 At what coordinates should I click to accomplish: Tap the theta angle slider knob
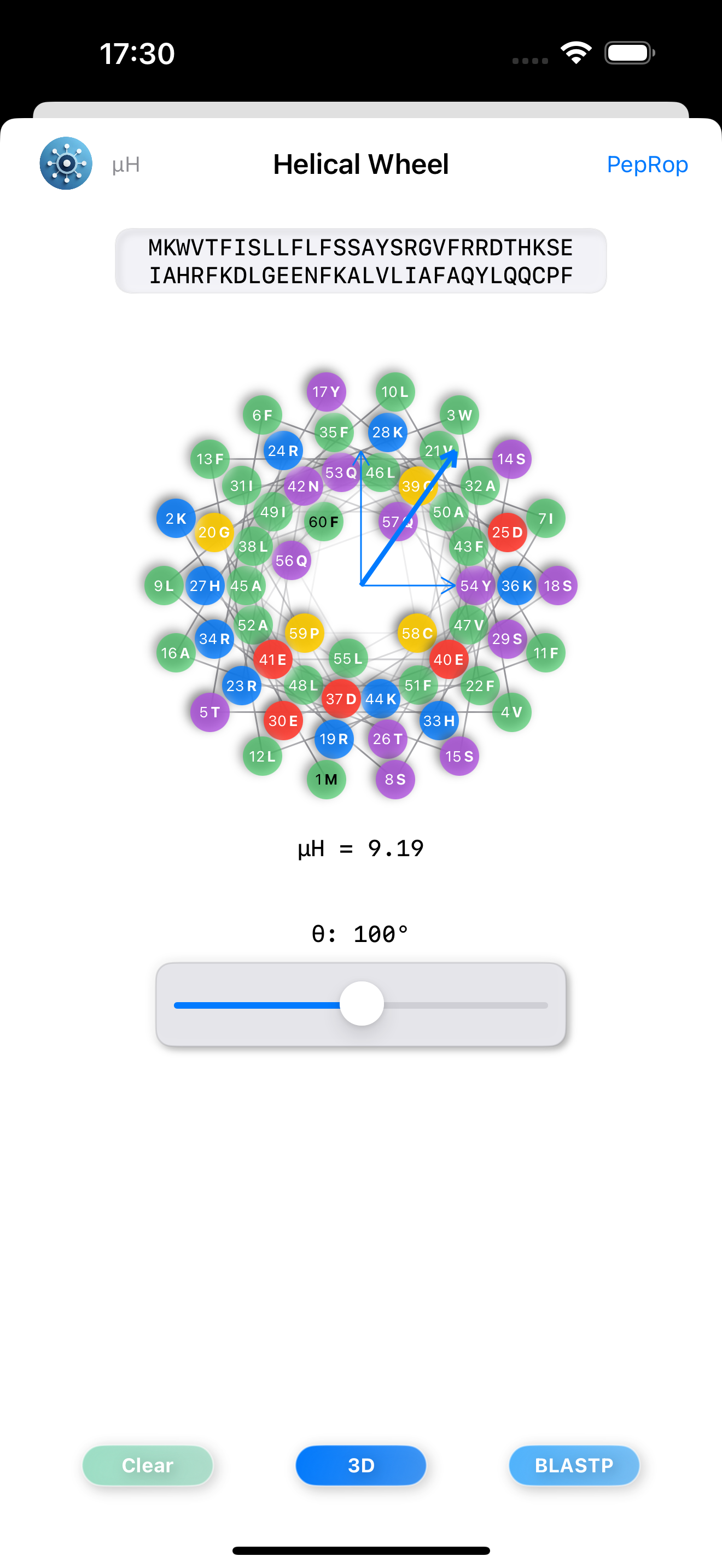[362, 1004]
